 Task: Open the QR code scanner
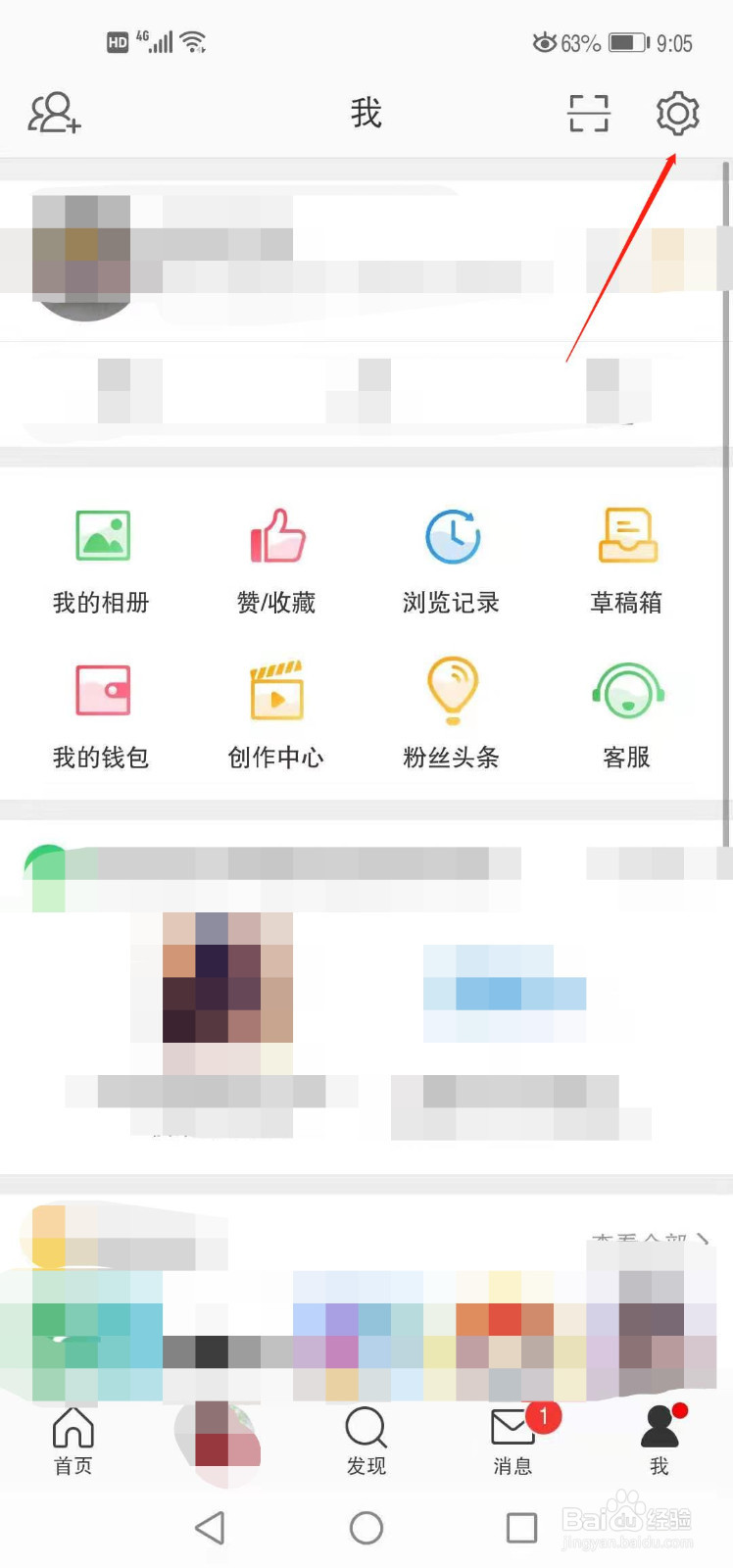click(589, 114)
